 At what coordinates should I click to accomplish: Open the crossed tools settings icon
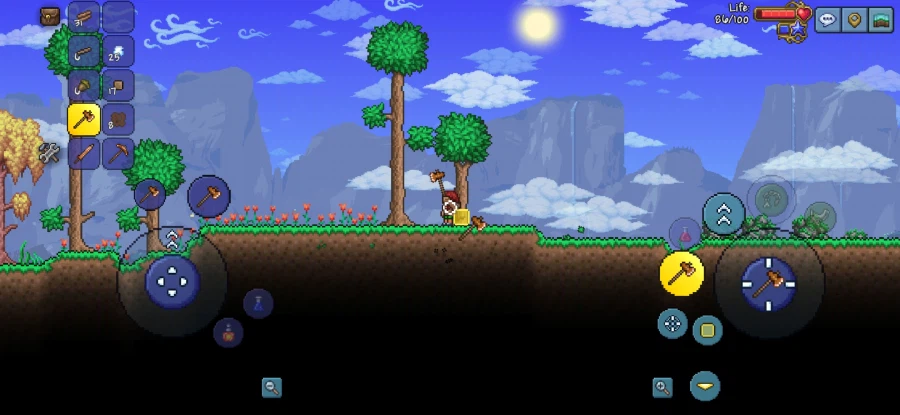[x=49, y=152]
